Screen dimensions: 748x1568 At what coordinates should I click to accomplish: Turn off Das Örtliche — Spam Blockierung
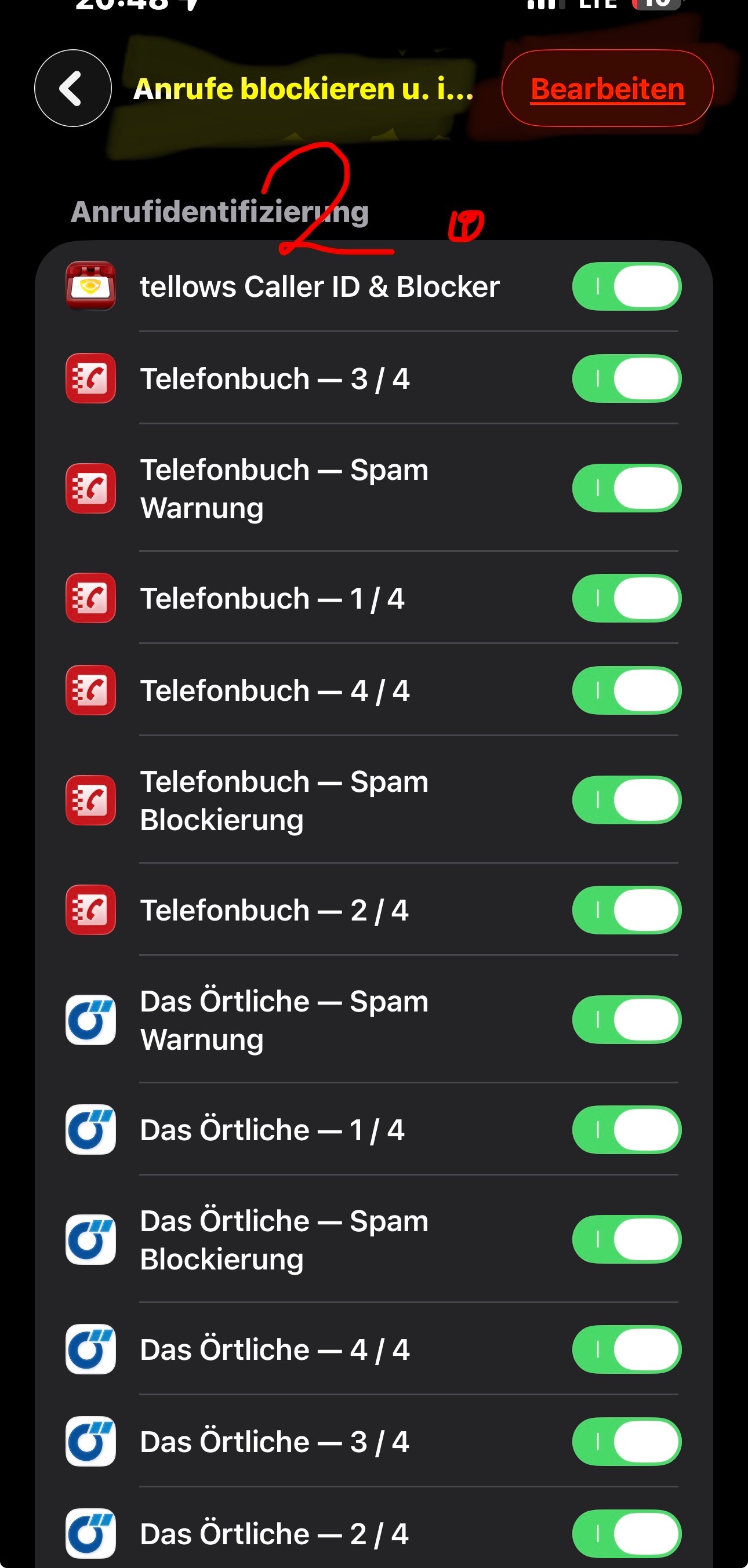pyautogui.click(x=626, y=1239)
